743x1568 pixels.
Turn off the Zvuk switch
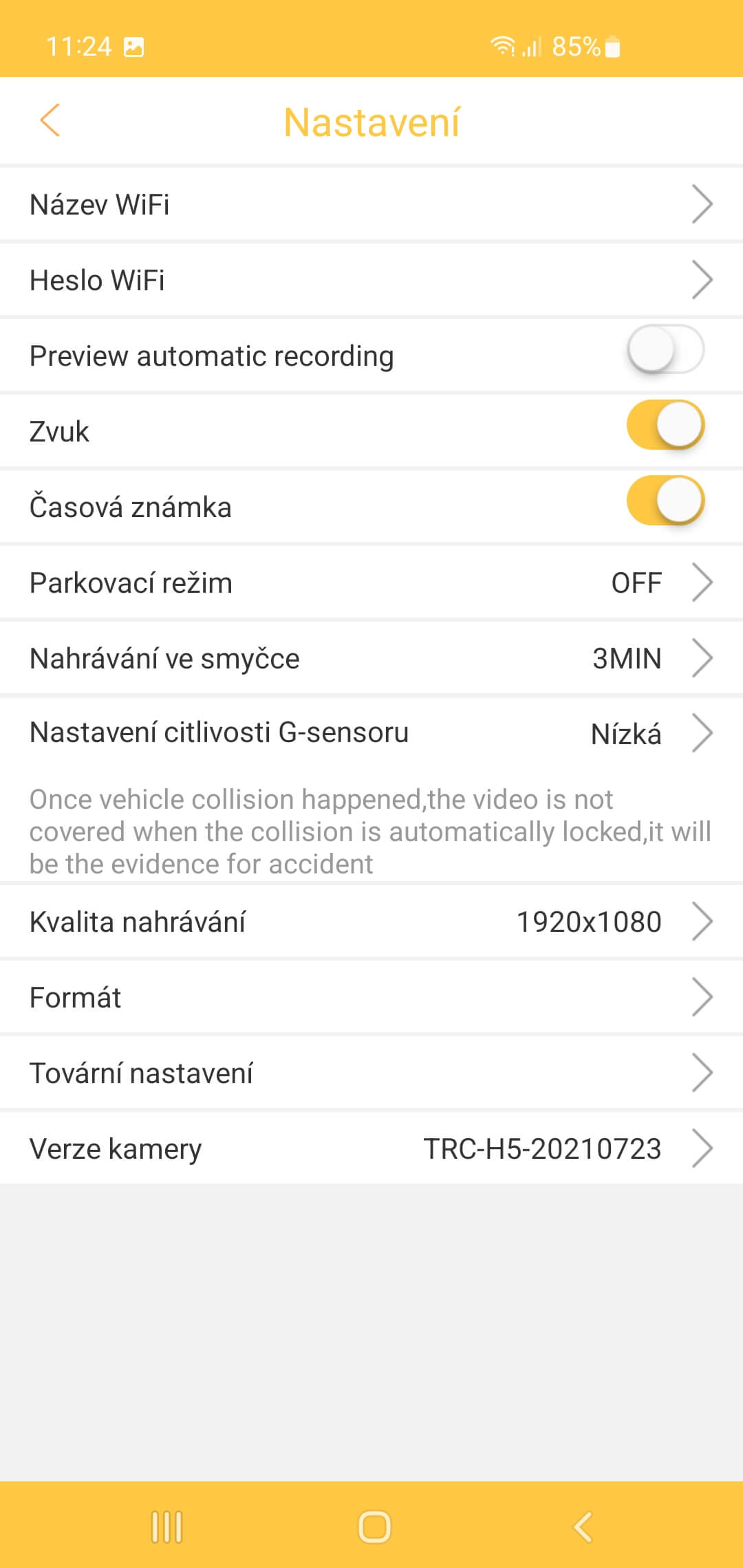pos(665,425)
